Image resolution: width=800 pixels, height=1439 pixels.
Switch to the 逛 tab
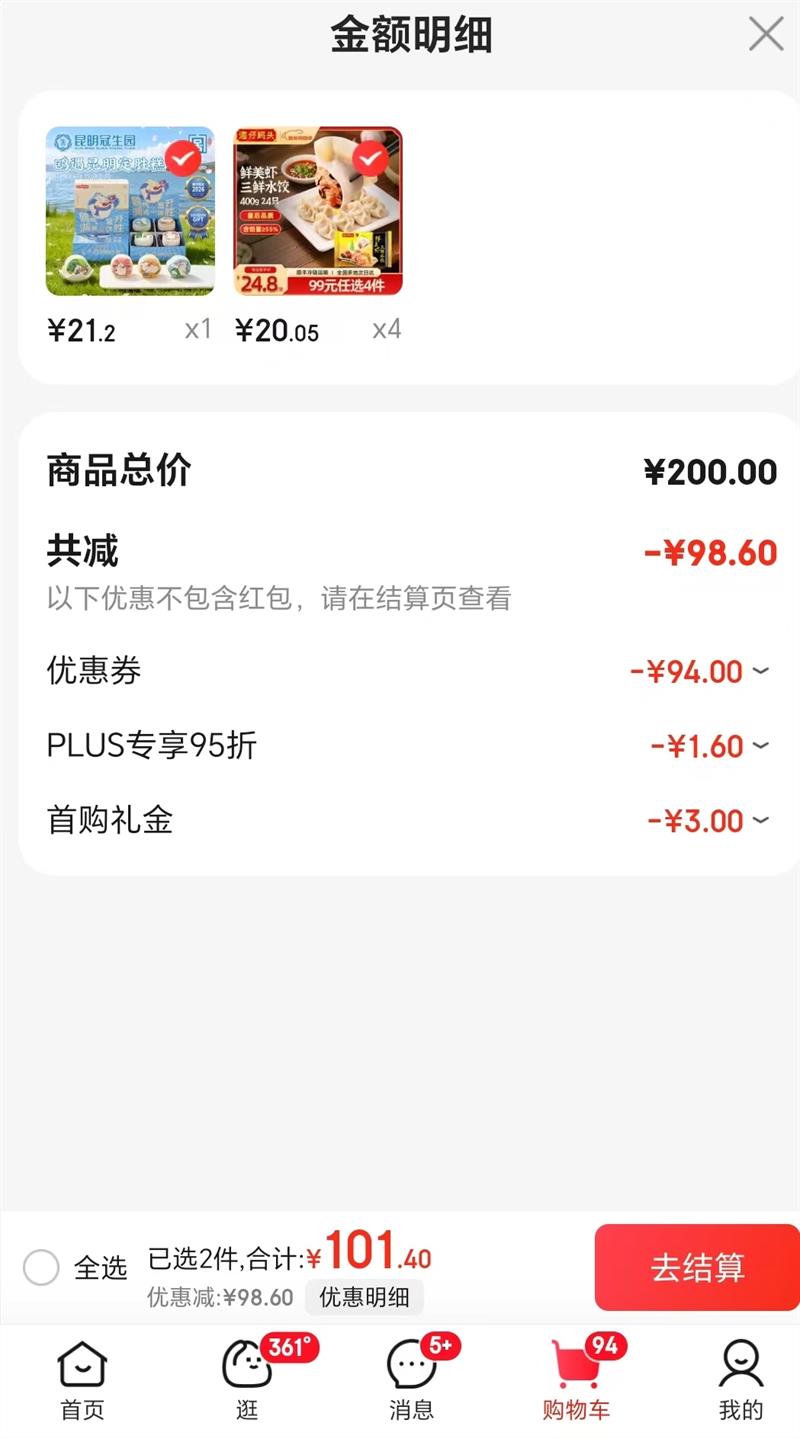click(247, 1381)
